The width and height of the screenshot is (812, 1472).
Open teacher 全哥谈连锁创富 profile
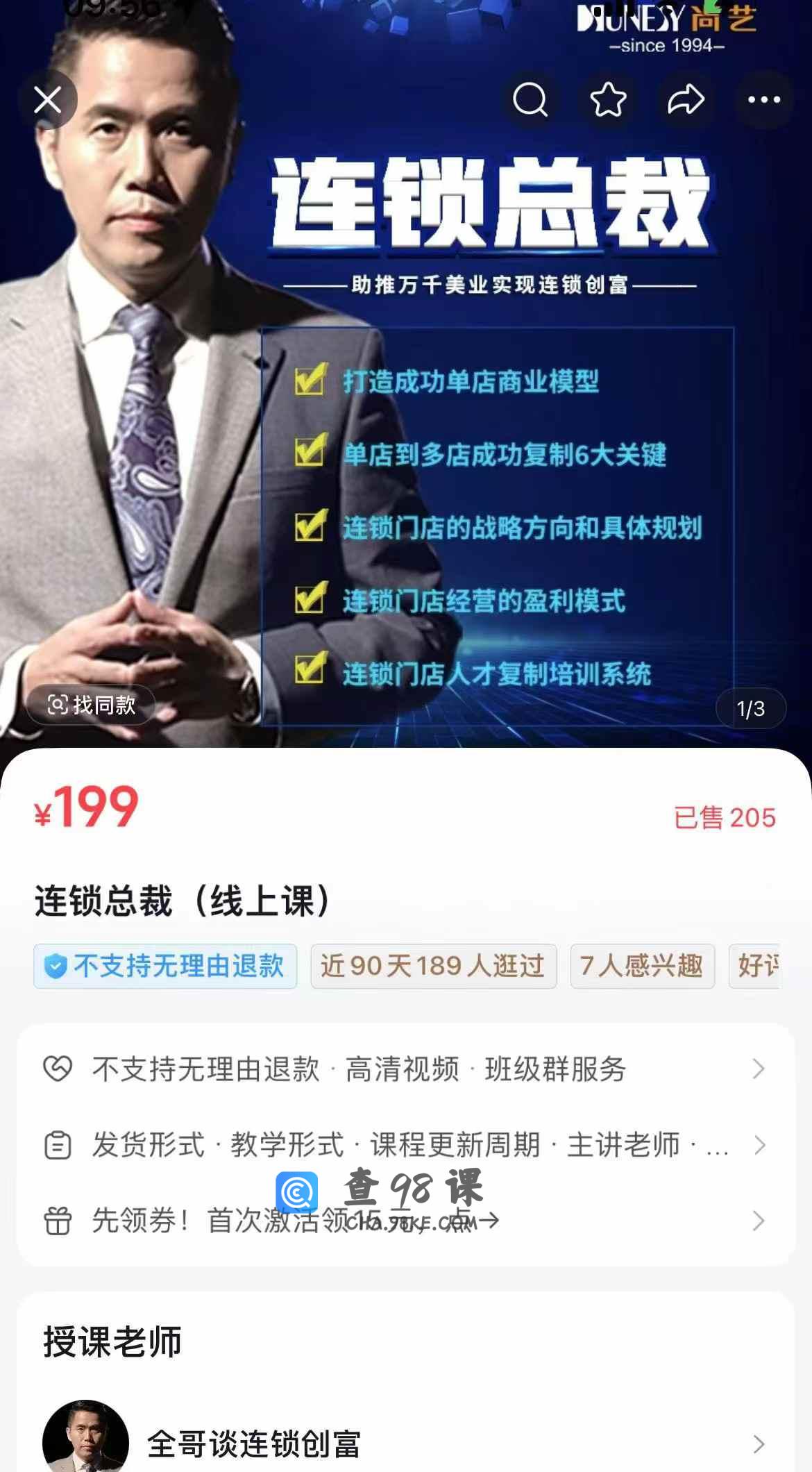[x=405, y=1444]
